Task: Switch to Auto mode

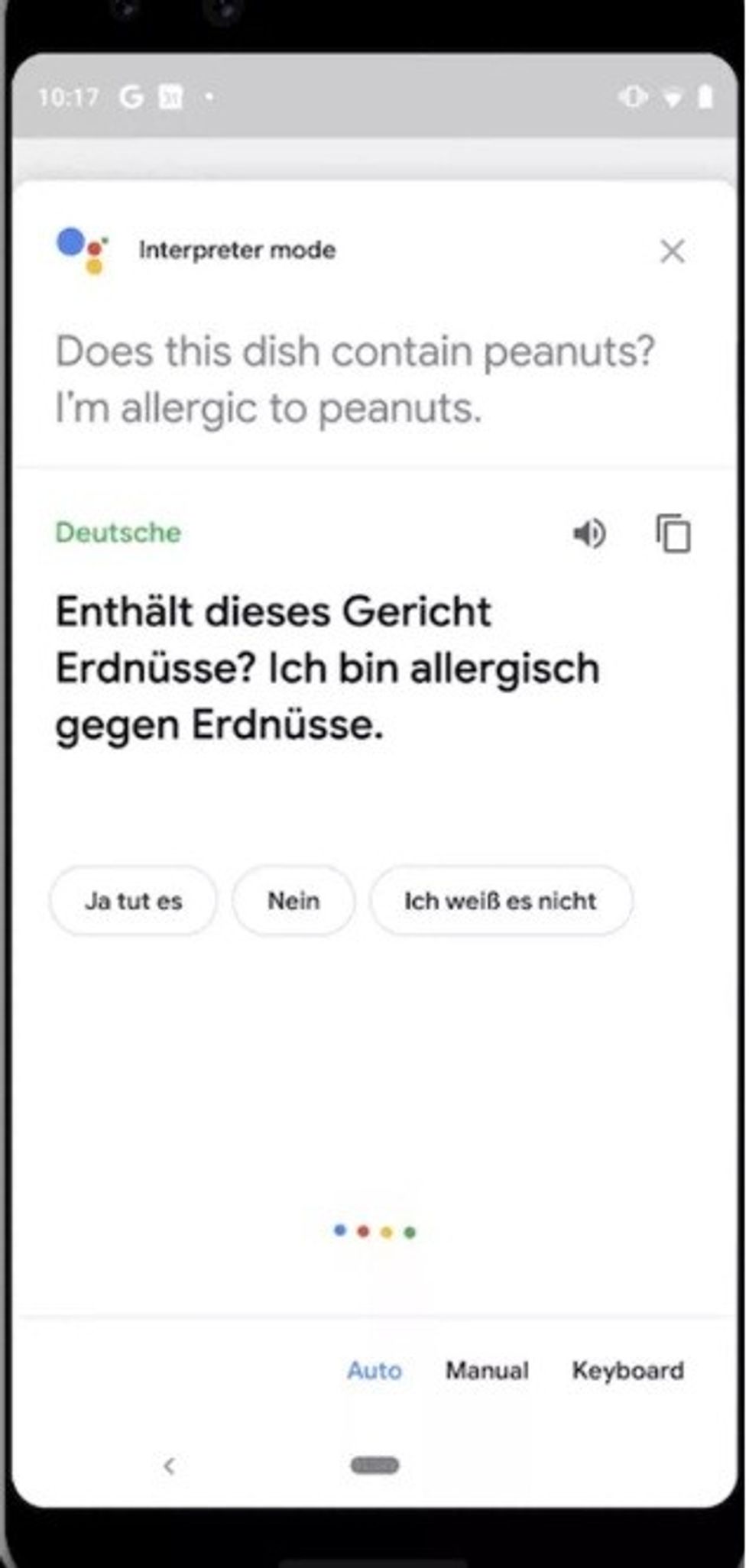Action: coord(374,1370)
